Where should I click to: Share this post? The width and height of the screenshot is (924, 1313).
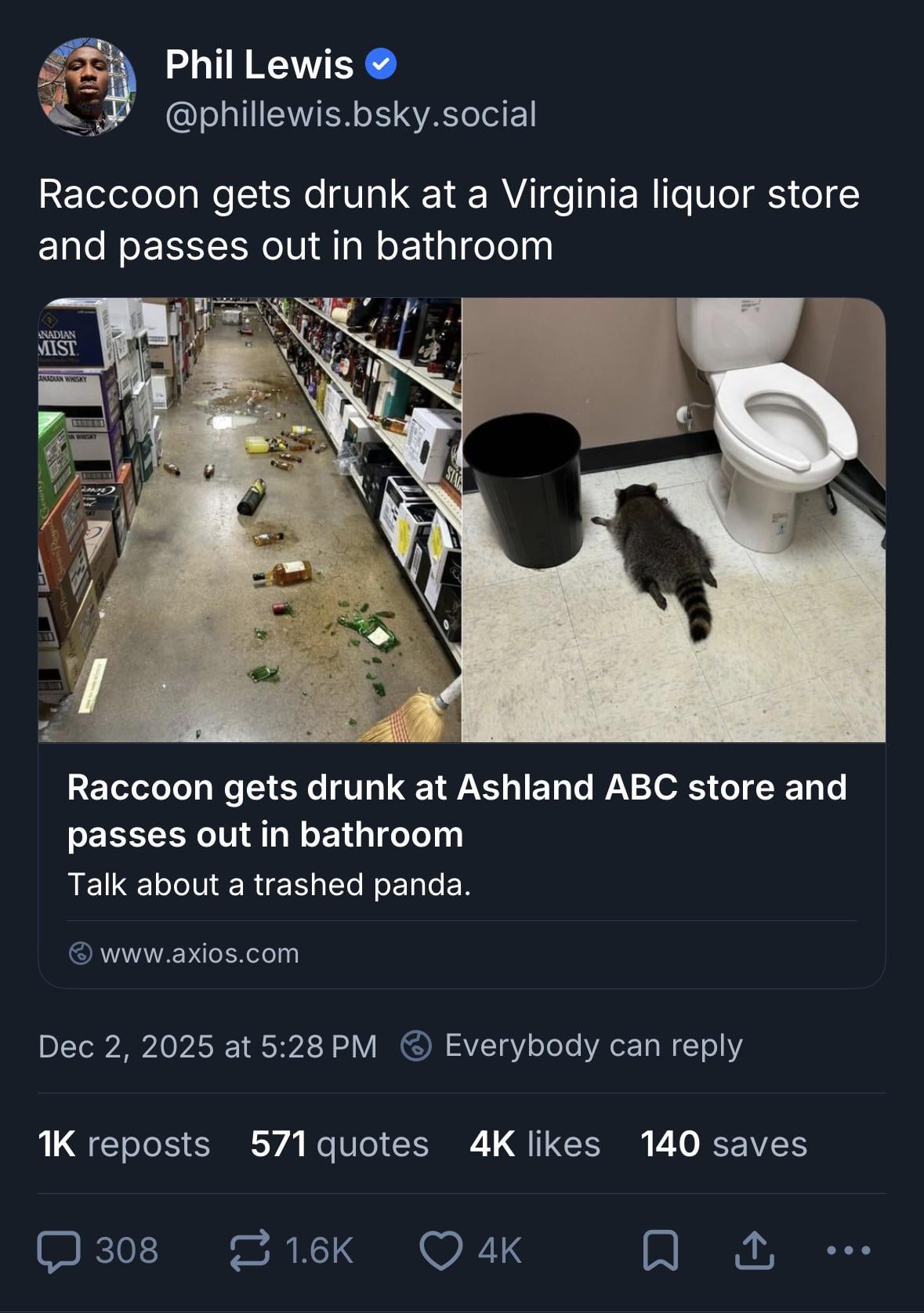[x=754, y=1250]
